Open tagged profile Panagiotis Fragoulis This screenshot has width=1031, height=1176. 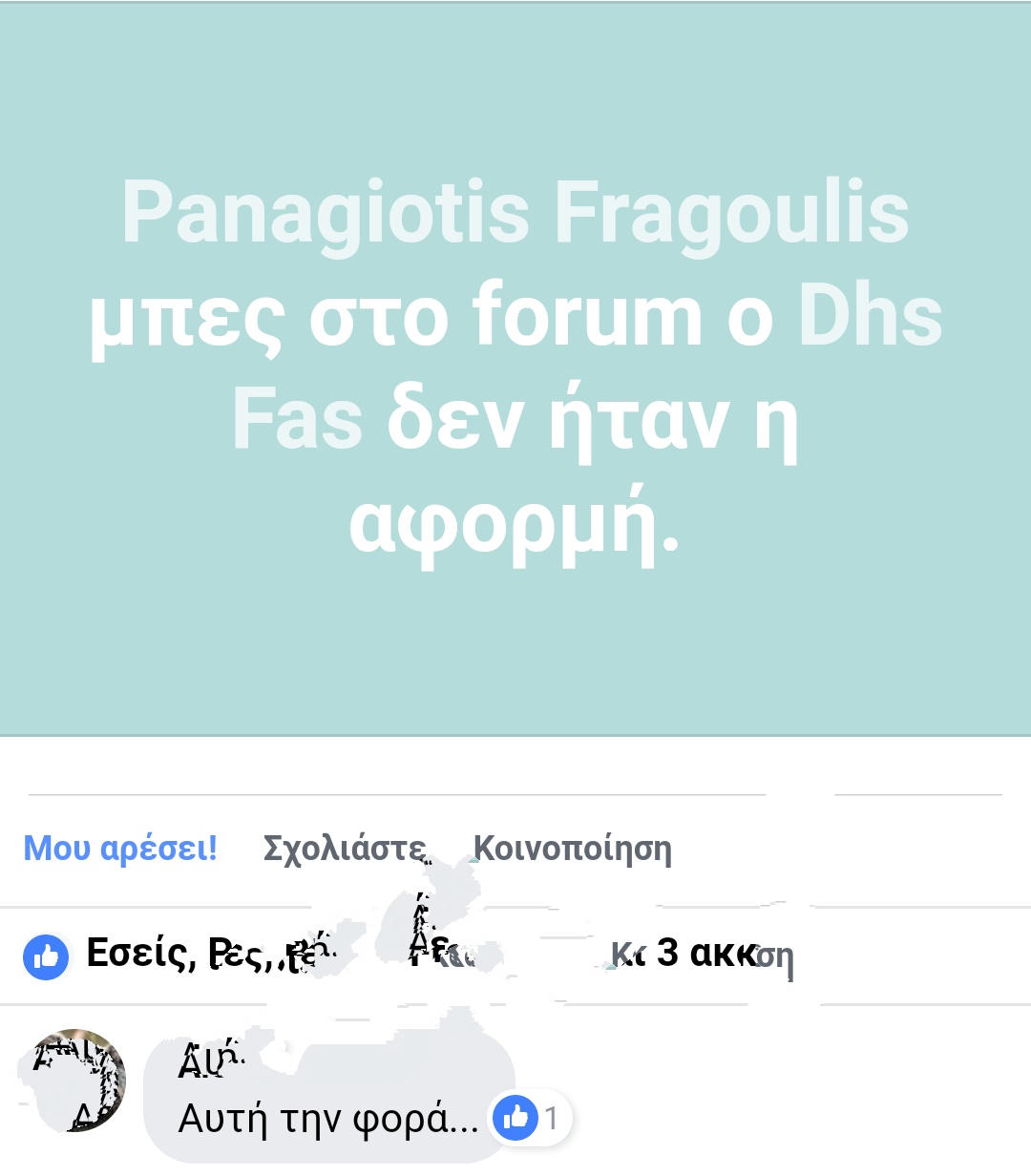[515, 213]
